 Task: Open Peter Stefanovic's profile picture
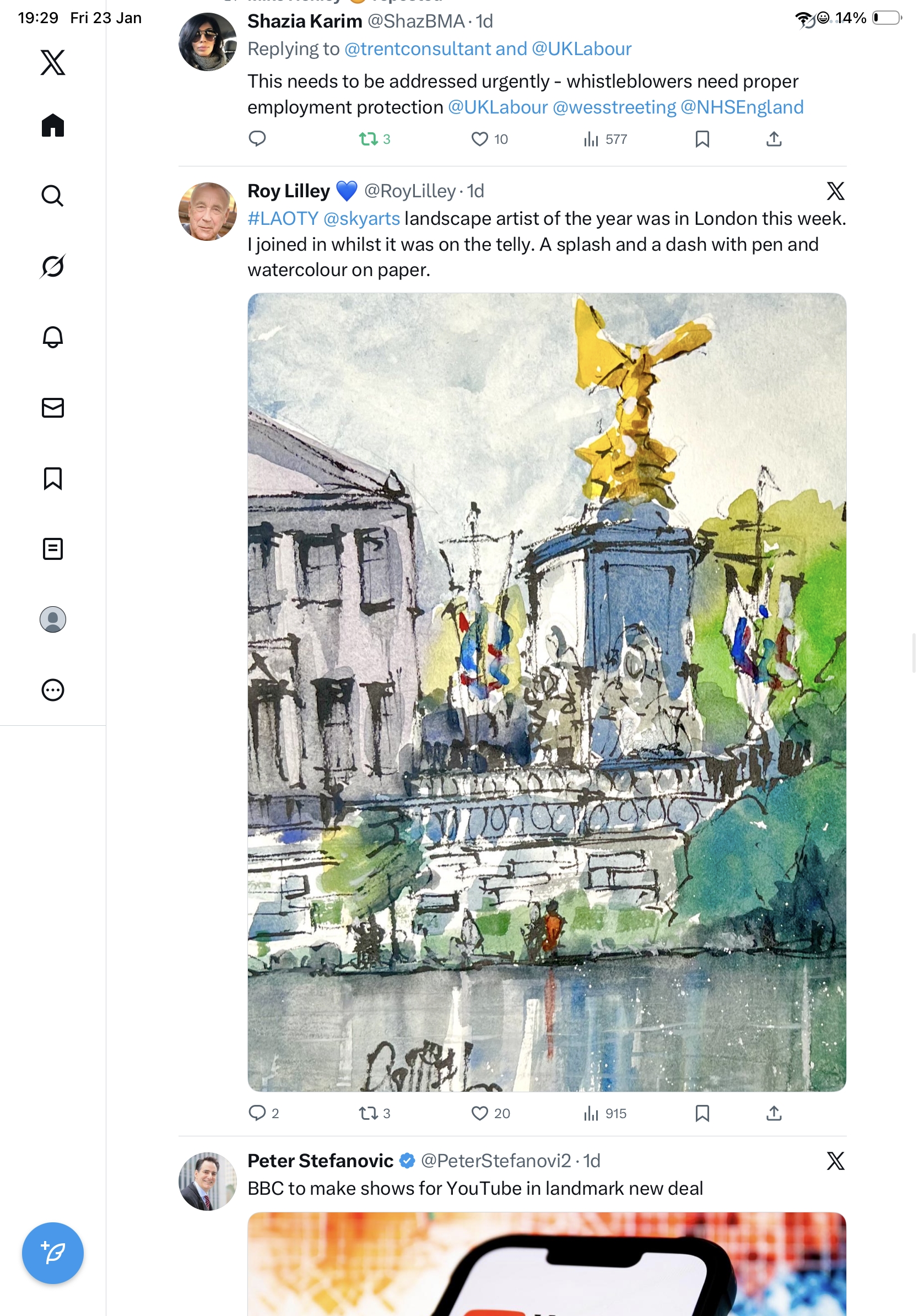[x=207, y=1182]
